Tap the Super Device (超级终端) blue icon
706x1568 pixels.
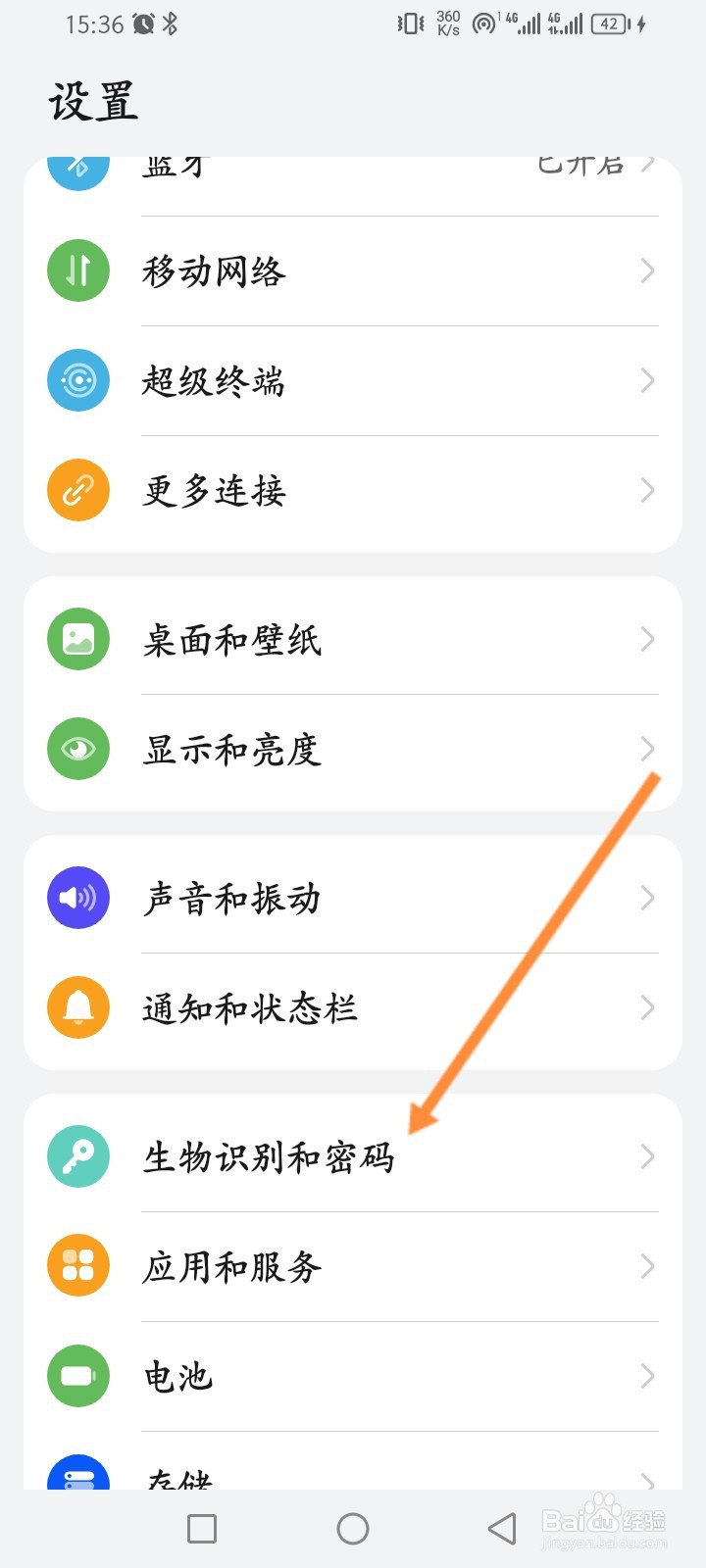tap(77, 380)
